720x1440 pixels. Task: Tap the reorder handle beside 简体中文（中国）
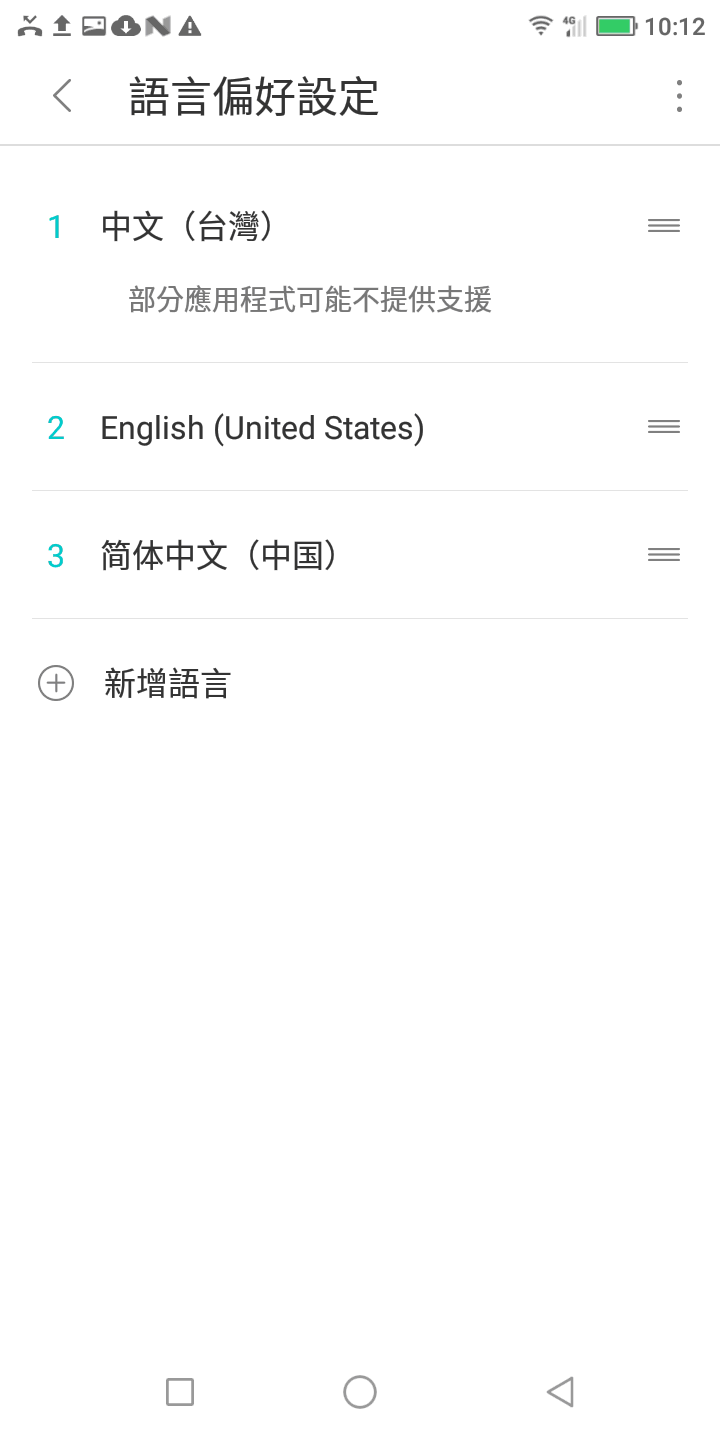[x=664, y=555]
